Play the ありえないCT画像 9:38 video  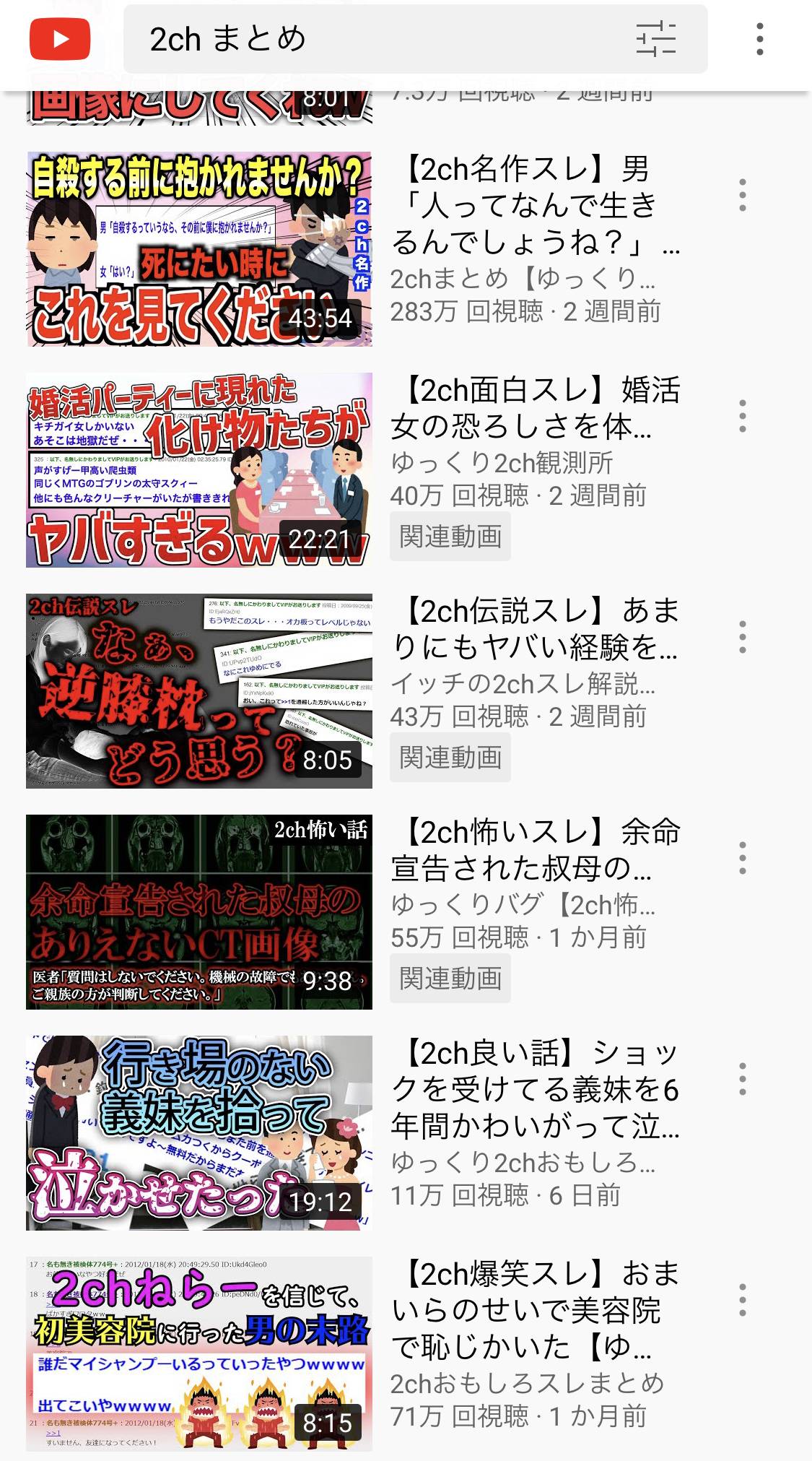(x=199, y=912)
